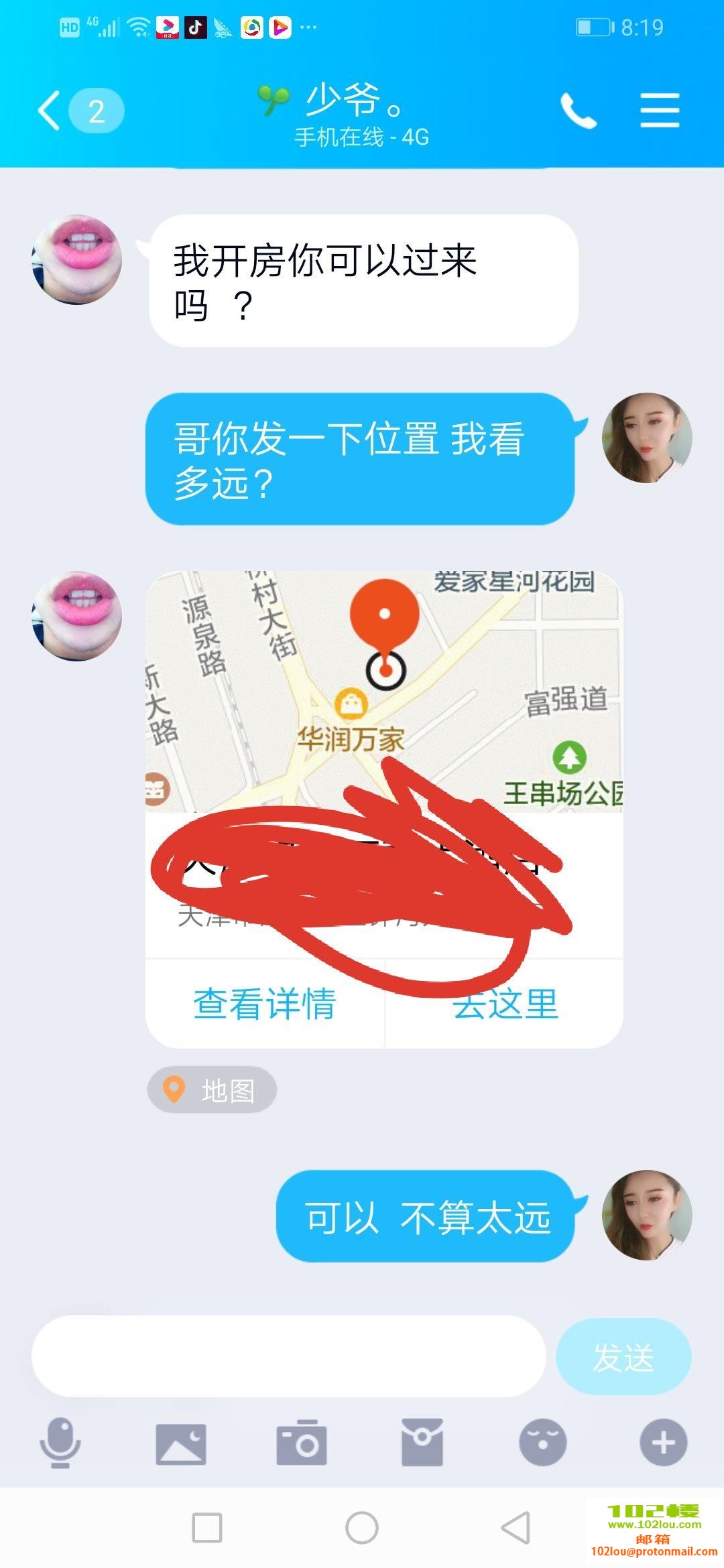The width and height of the screenshot is (724, 1568).
Task: Open the photo gallery picker
Action: pyautogui.click(x=181, y=1443)
